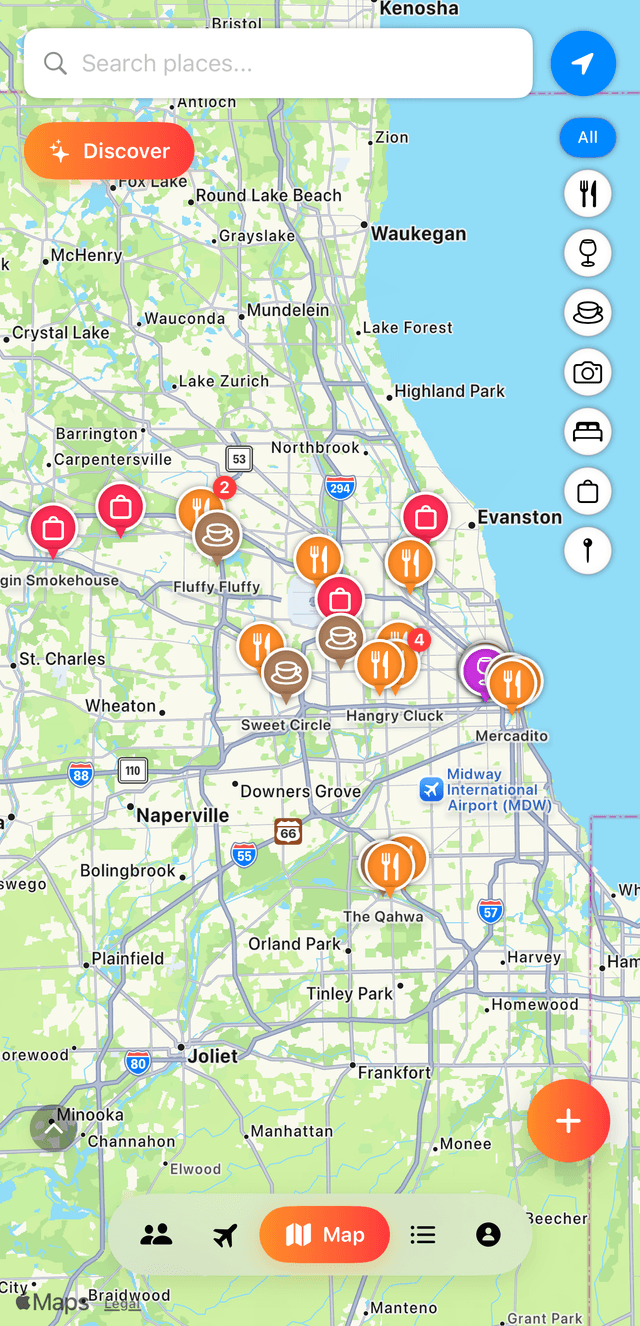Screen dimensions: 640x1326
Task: Switch to the trips airplane tab
Action: point(225,1235)
